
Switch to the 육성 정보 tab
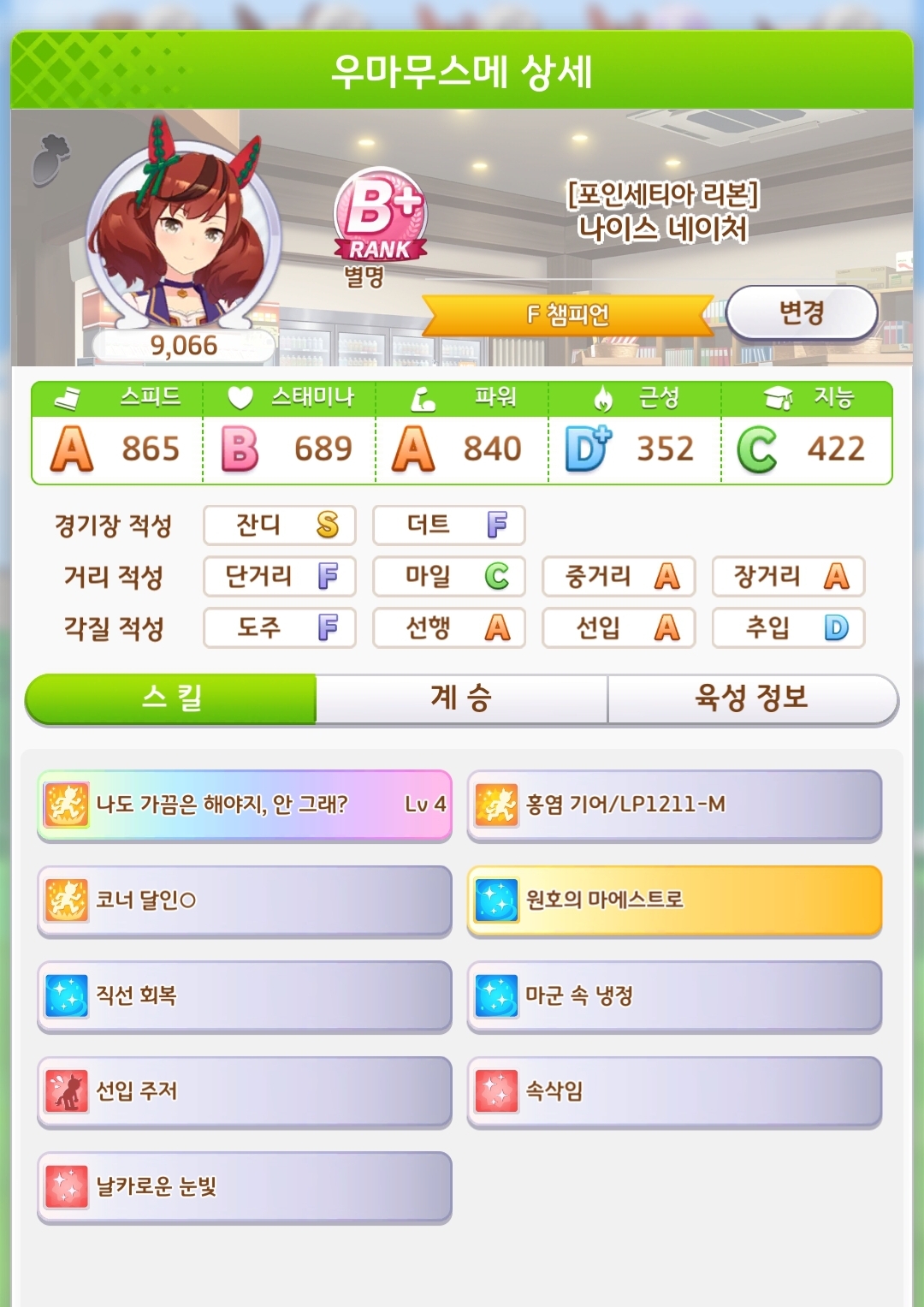(x=752, y=698)
